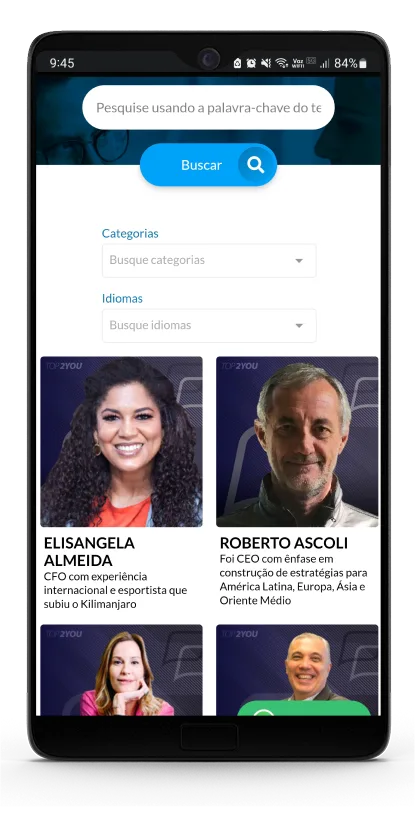Tap the Buscar button
The height and width of the screenshot is (830, 415).
point(209,165)
